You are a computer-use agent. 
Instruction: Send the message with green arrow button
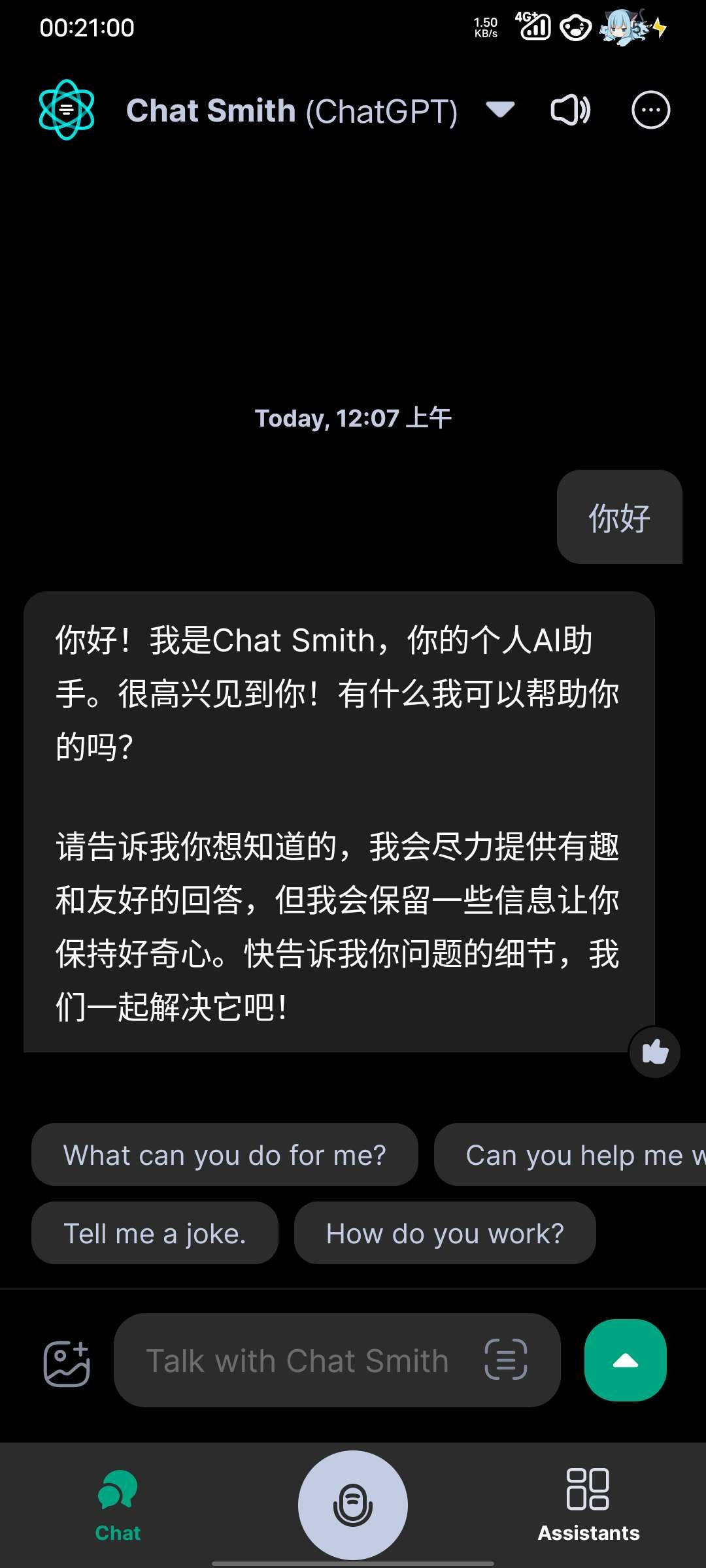(625, 1360)
